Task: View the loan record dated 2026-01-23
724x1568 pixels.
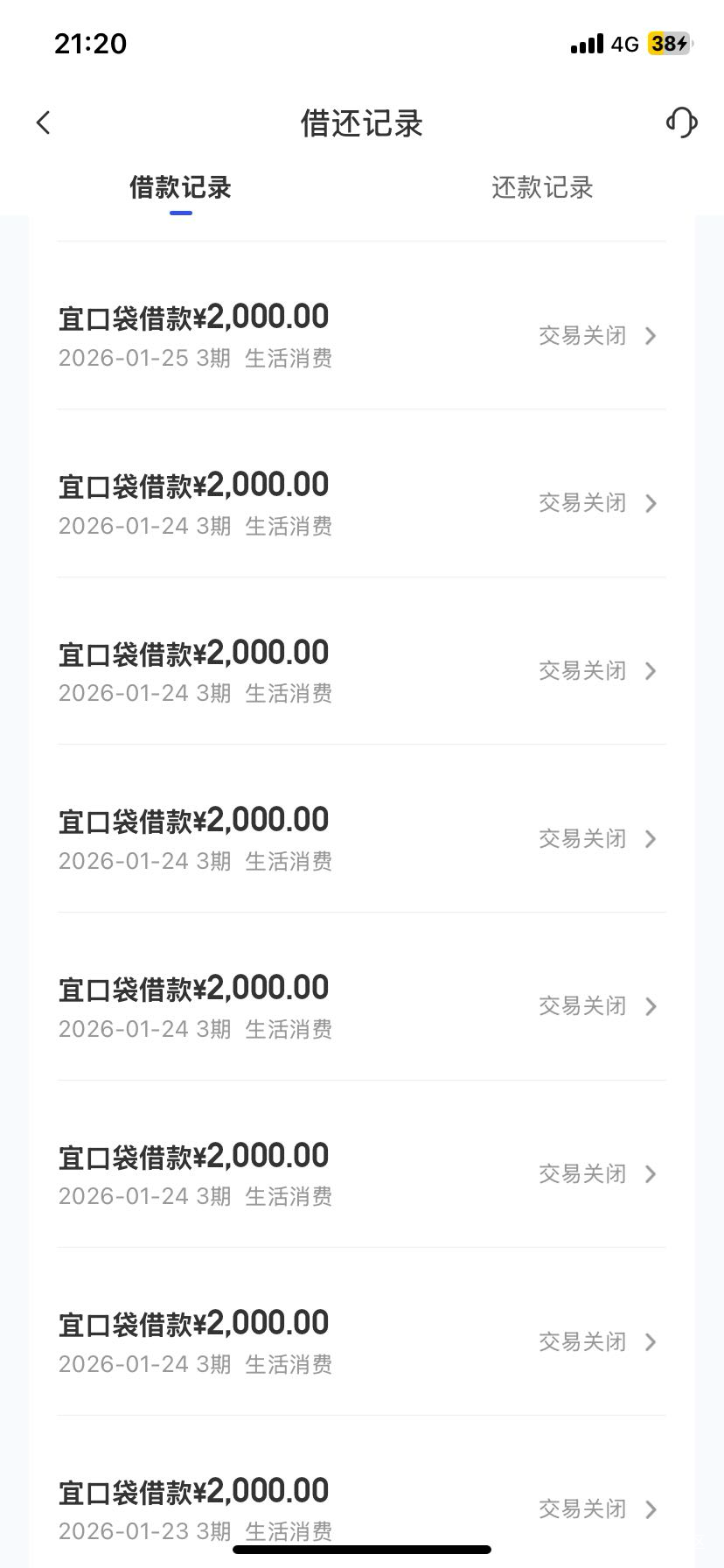Action: 360,1508
